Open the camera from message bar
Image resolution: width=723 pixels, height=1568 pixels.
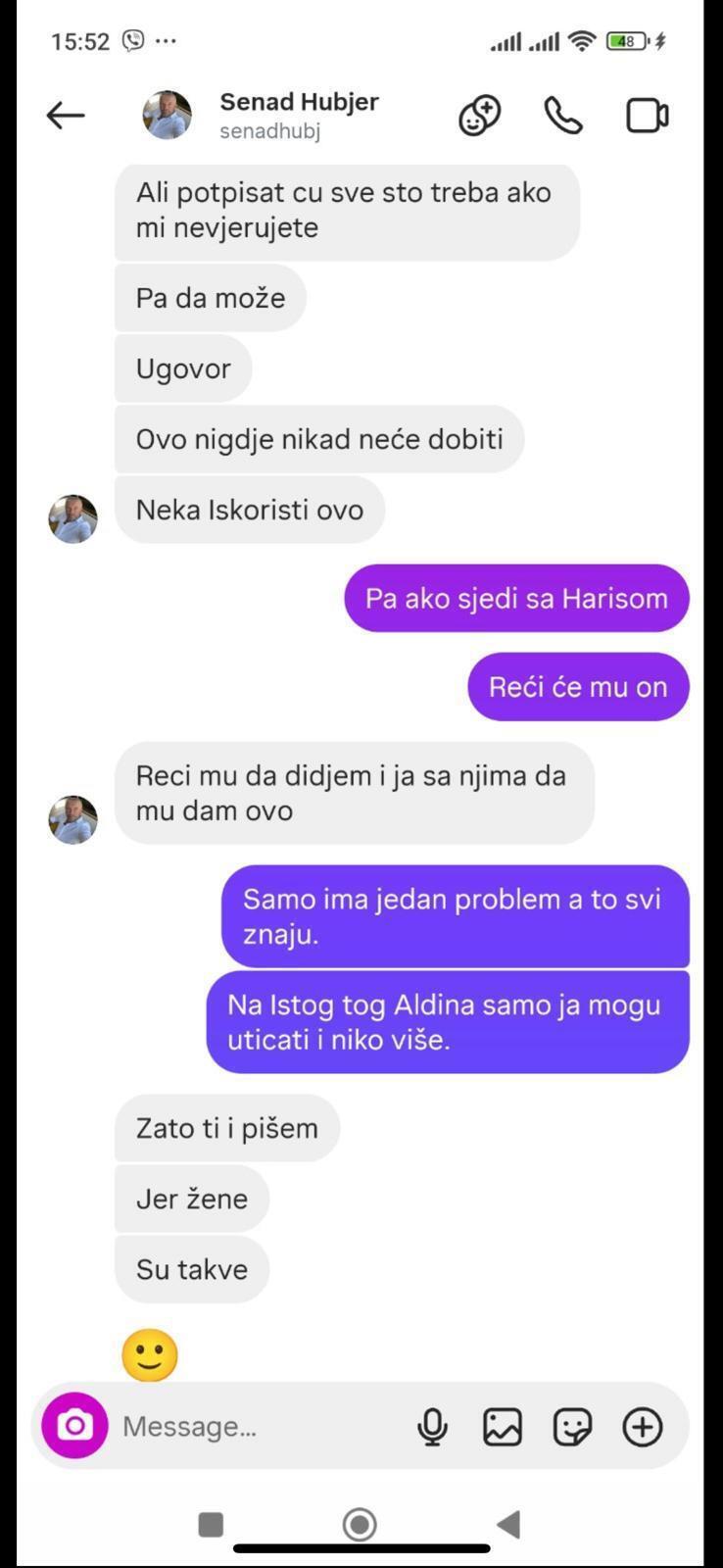click(74, 1425)
